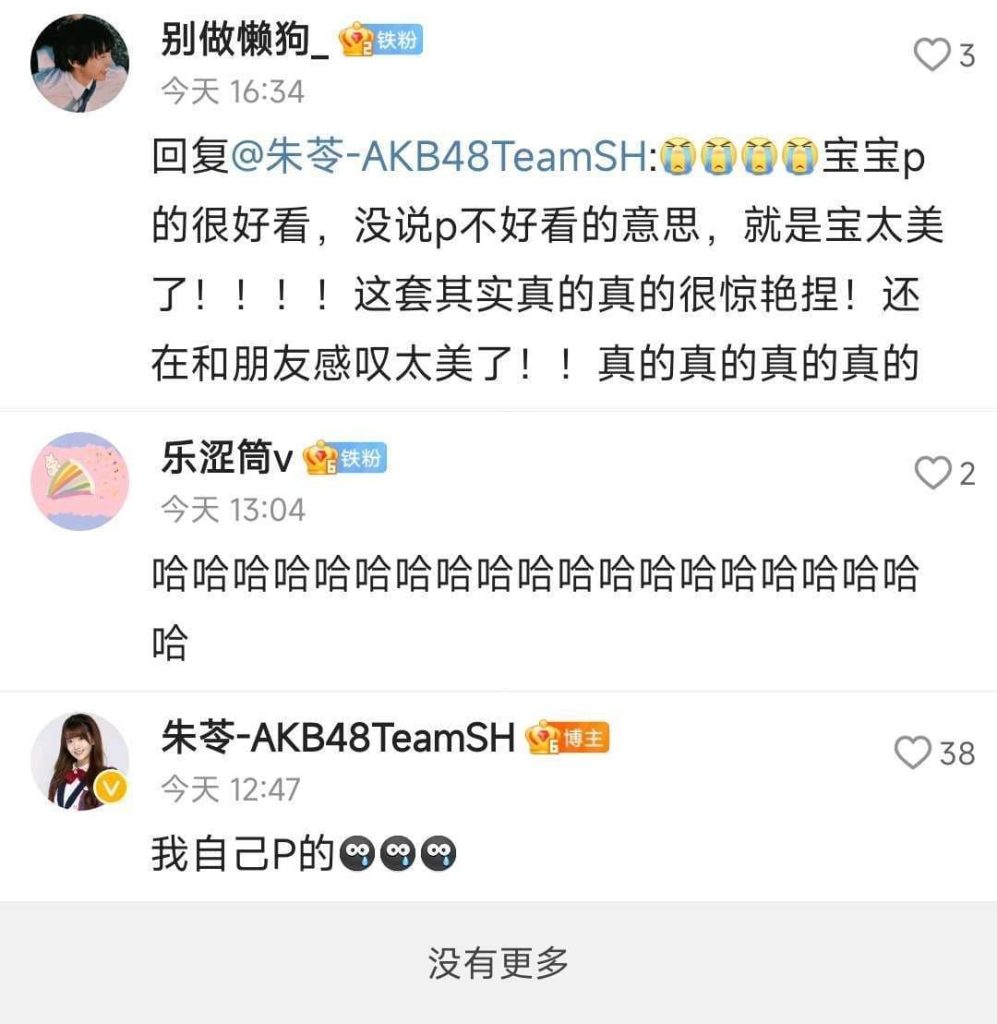Open 乐涩筒v's profile avatar
Viewport: 997px width, 1024px height.
click(80, 481)
